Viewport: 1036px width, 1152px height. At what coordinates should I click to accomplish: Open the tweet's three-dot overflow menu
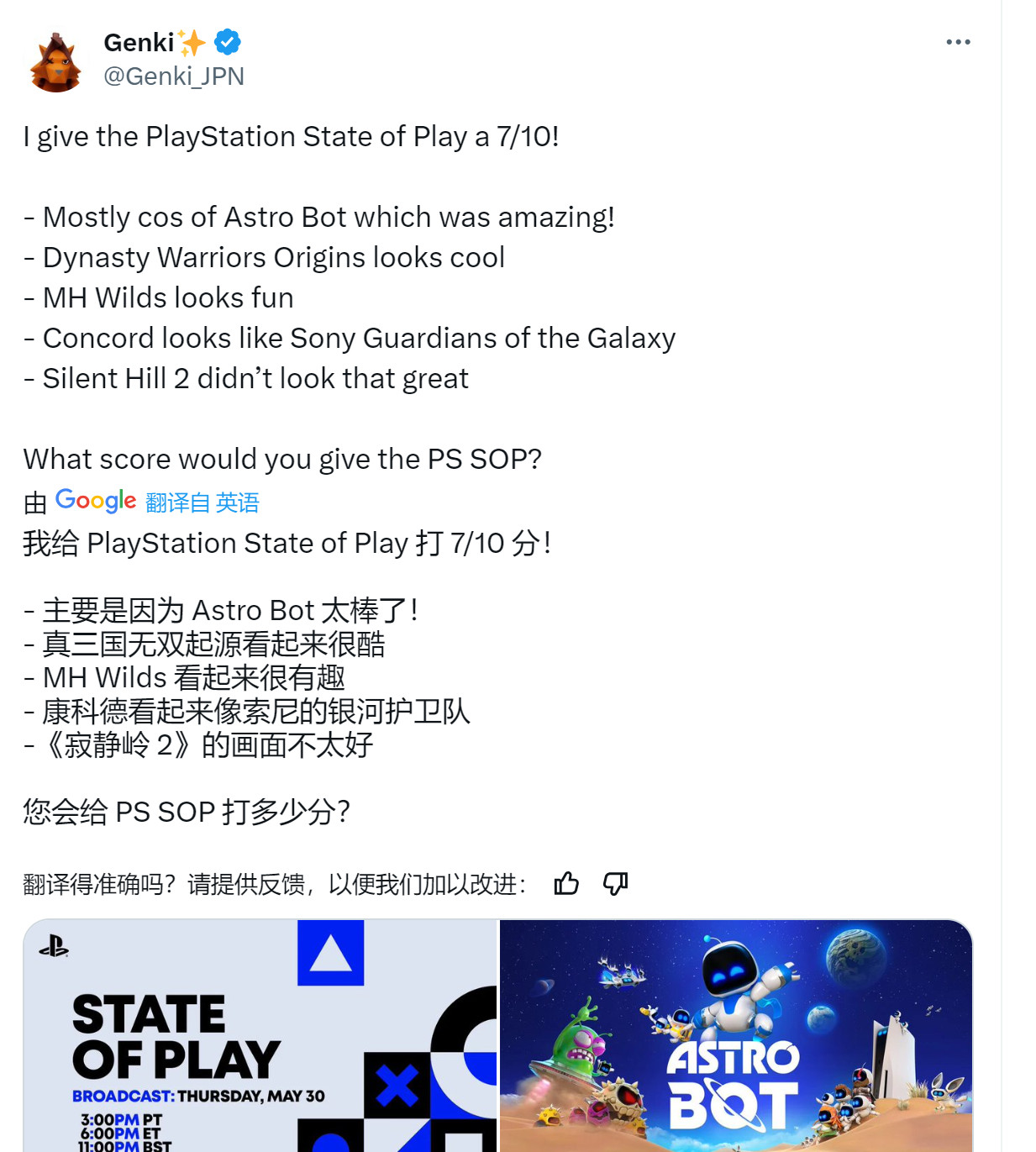coord(958,42)
